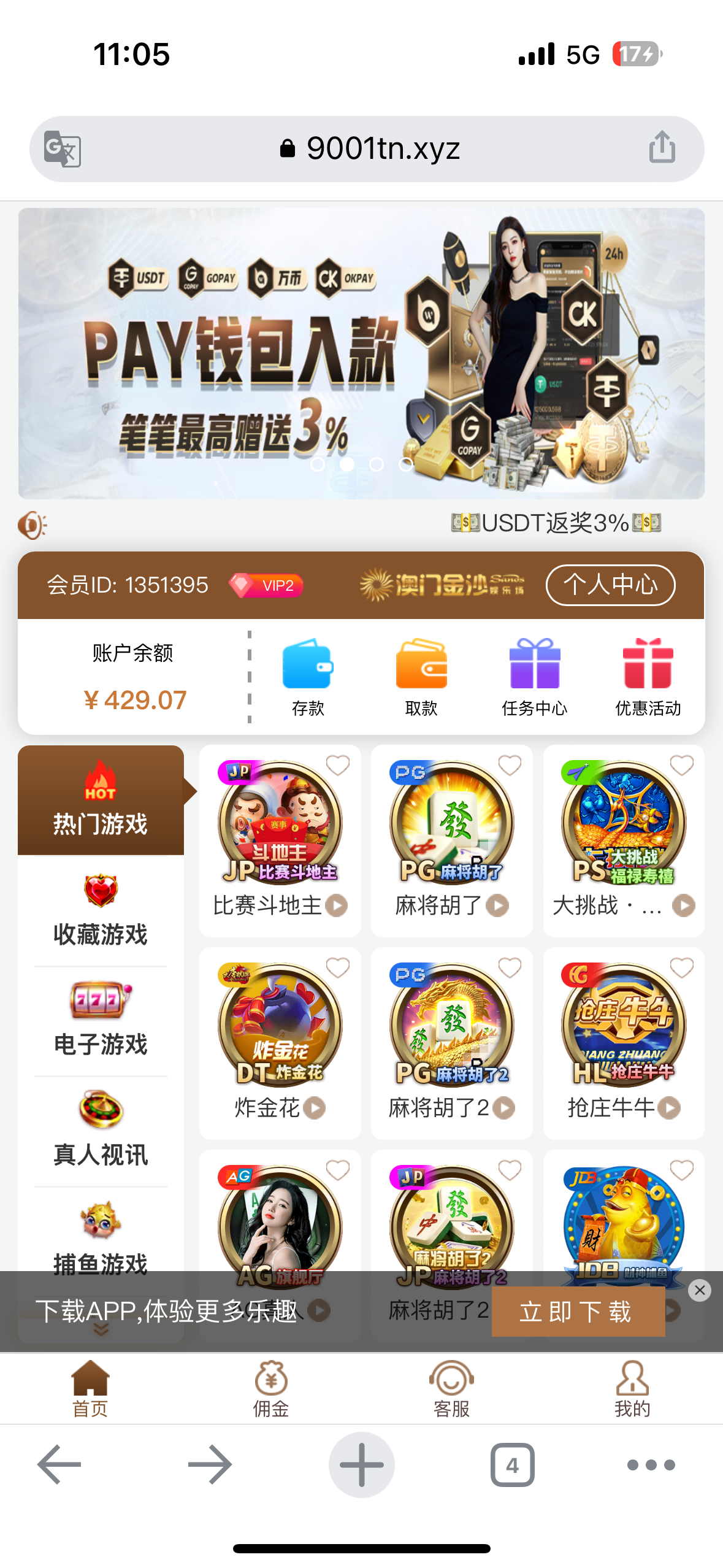Dismiss the download app banner

(700, 1290)
